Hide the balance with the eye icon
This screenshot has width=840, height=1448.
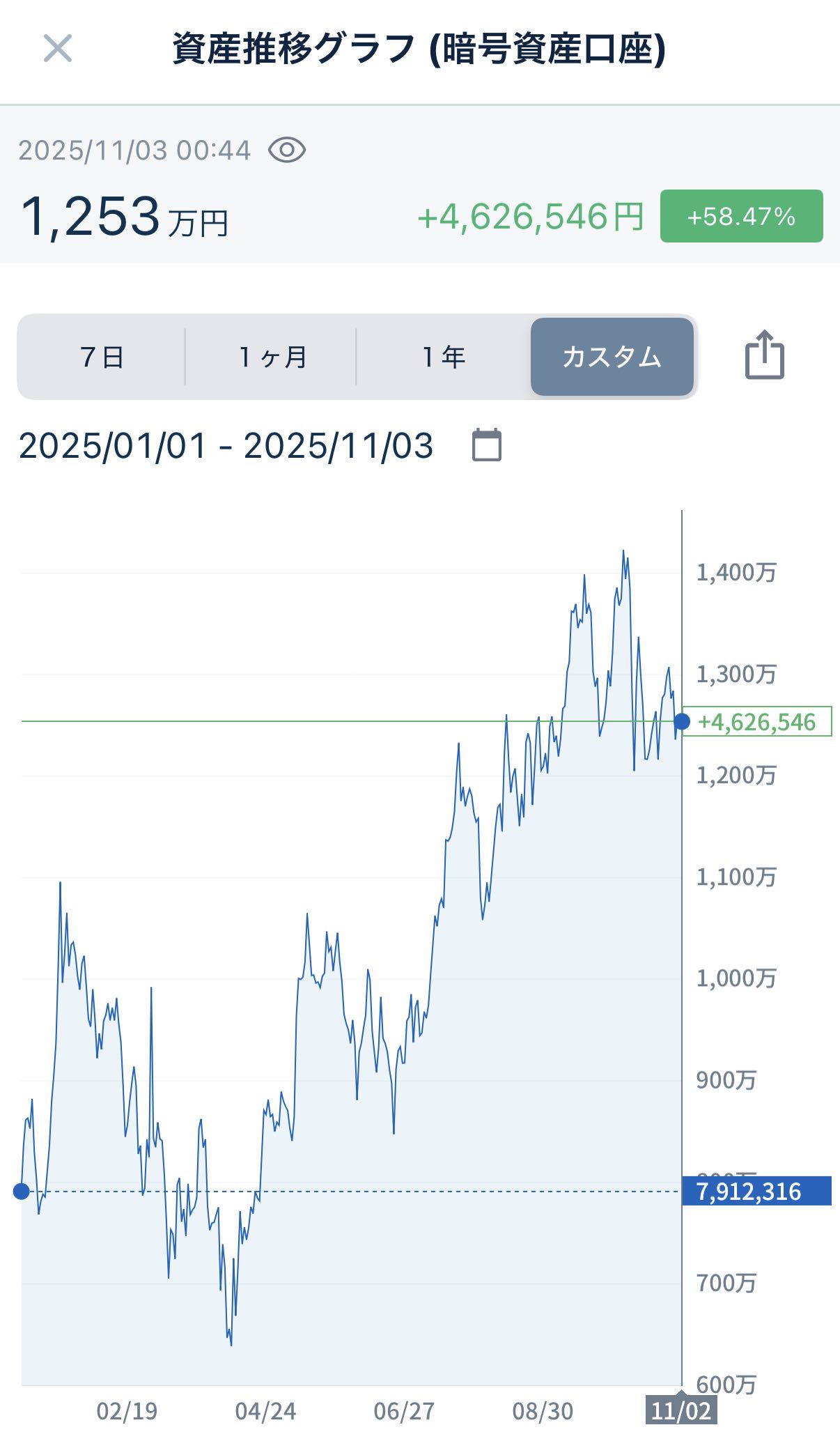(287, 150)
